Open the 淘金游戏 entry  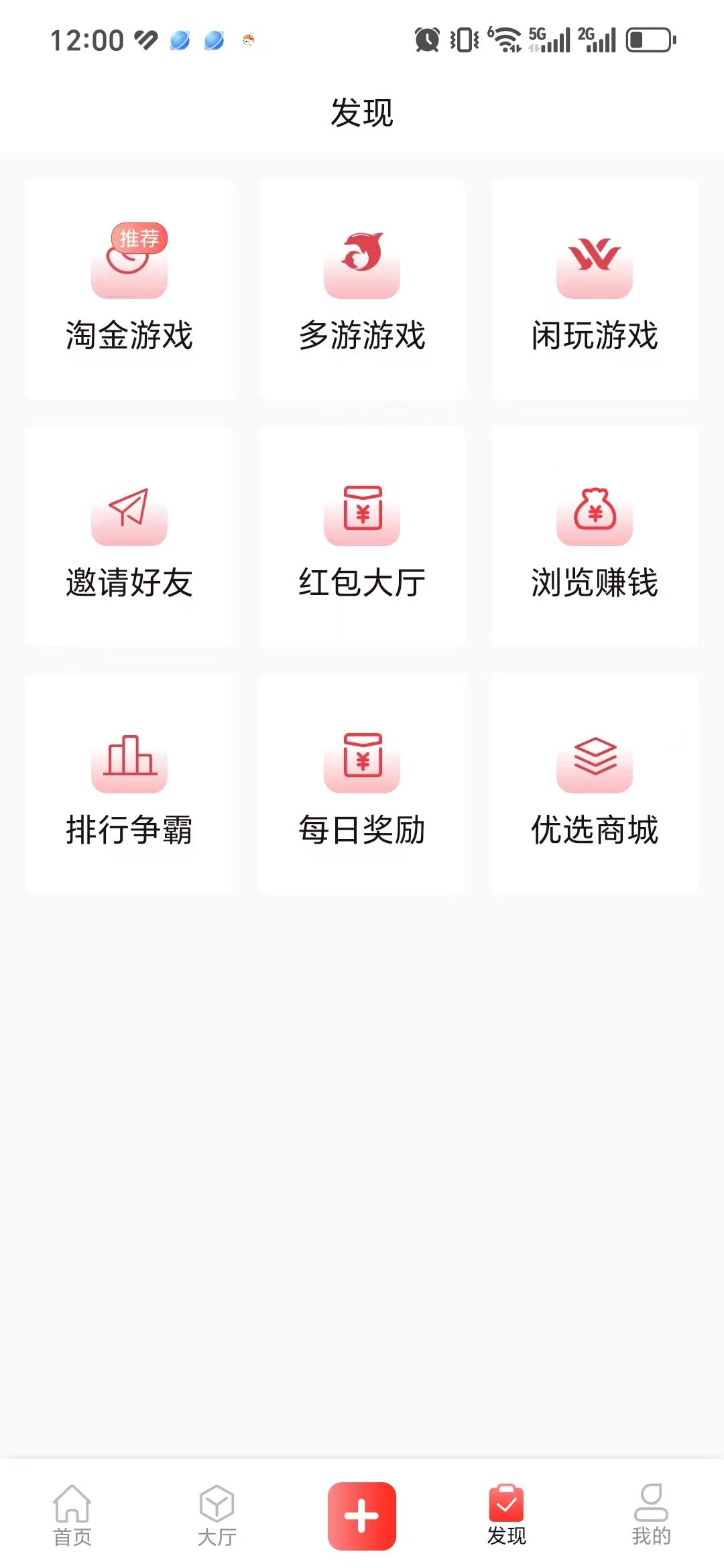pyautogui.click(x=130, y=288)
